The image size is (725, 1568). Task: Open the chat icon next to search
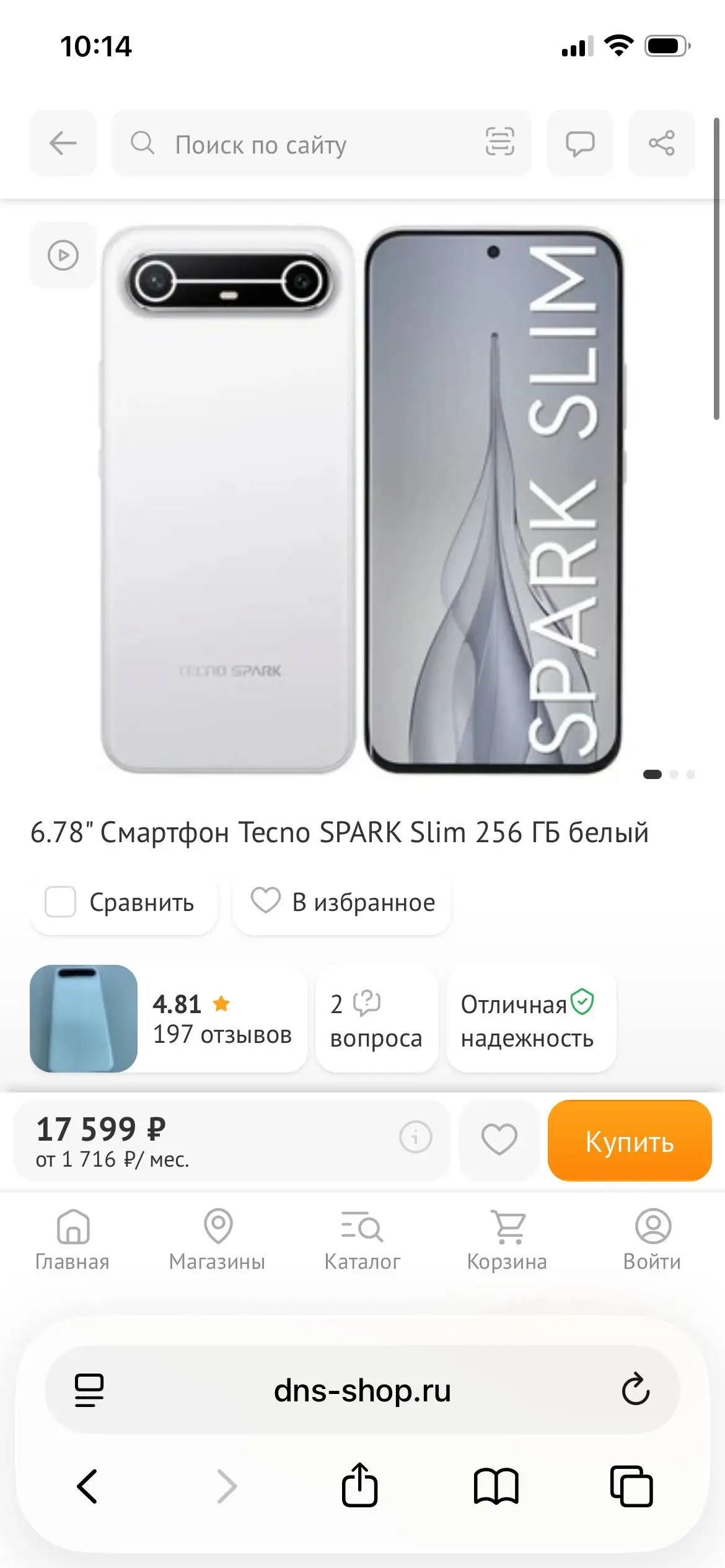tap(580, 144)
